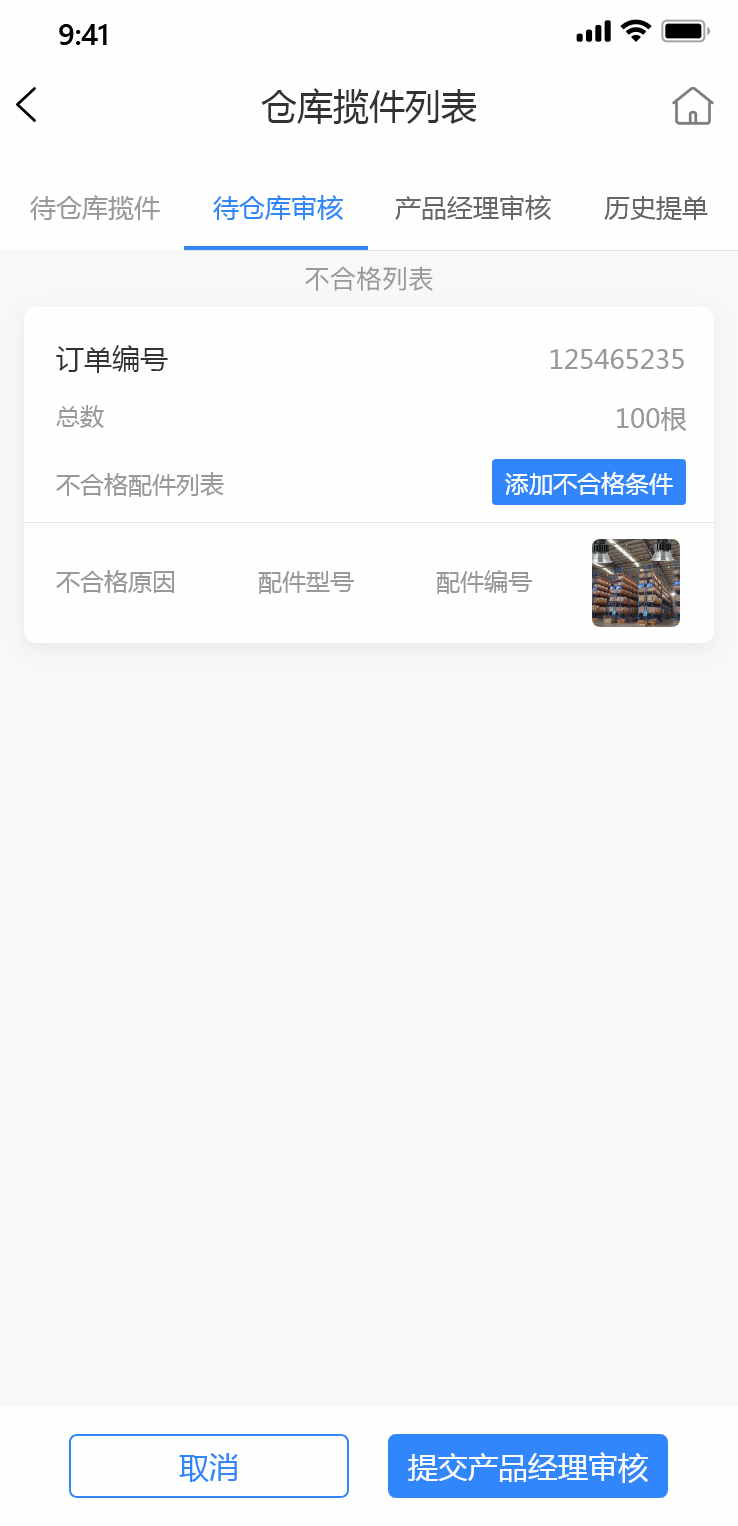Switch to the 产品经理审核 tab
The height and width of the screenshot is (1526, 738).
473,208
